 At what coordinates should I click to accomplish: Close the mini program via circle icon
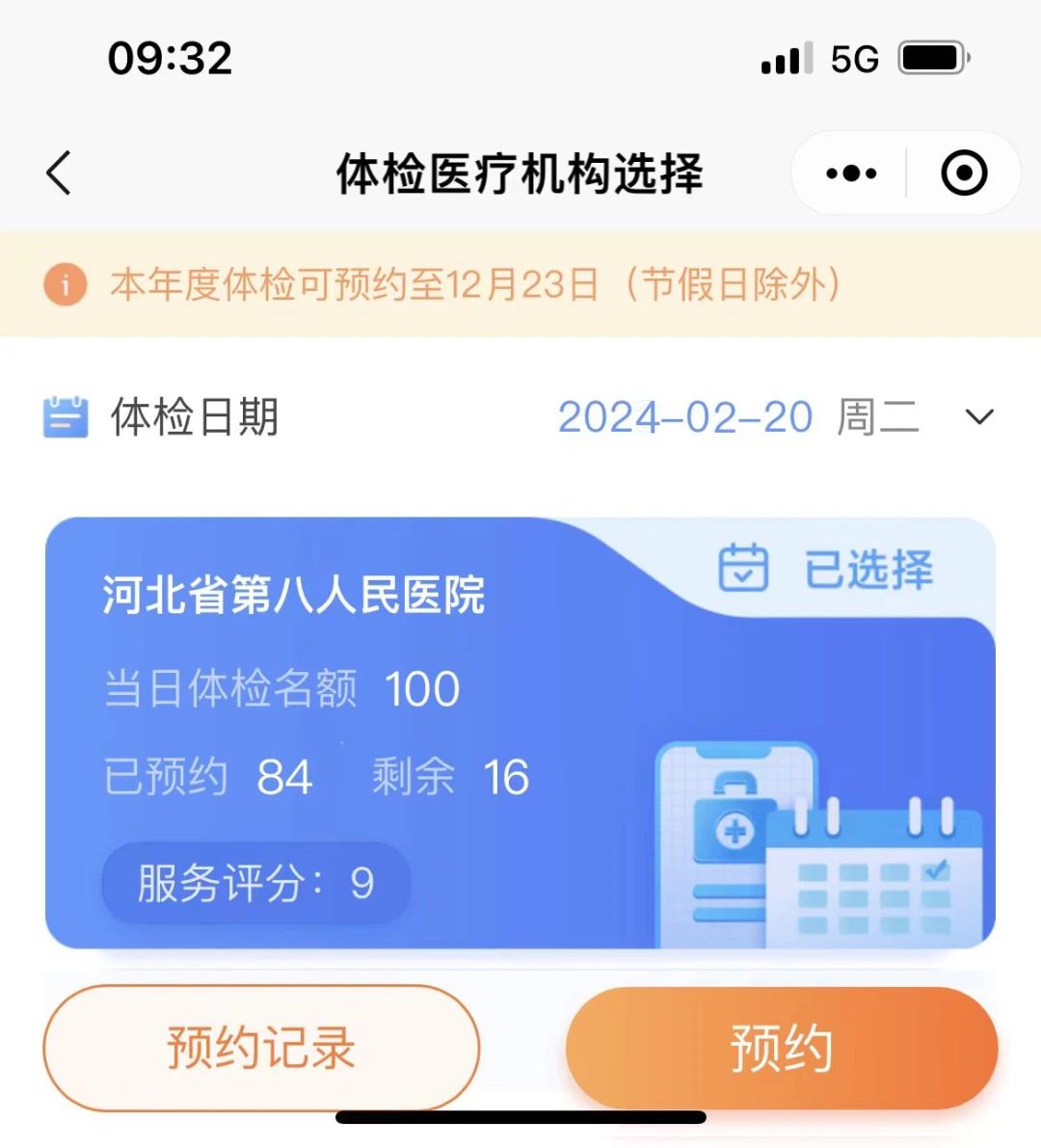[x=963, y=174]
